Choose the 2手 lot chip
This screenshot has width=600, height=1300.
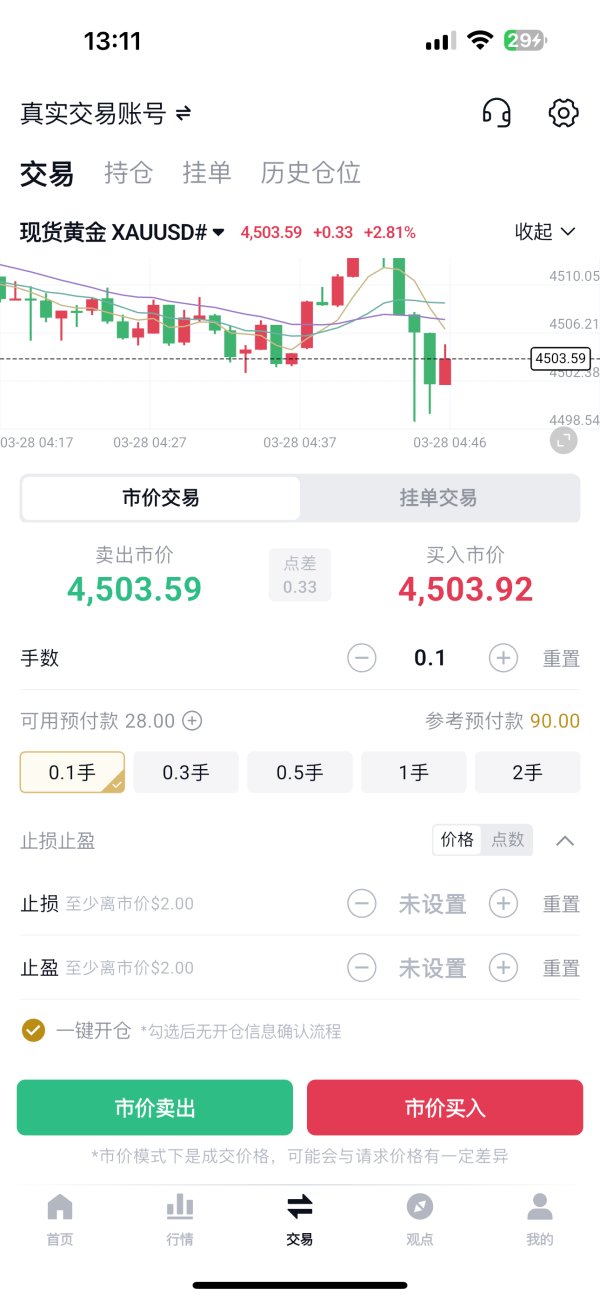[528, 772]
